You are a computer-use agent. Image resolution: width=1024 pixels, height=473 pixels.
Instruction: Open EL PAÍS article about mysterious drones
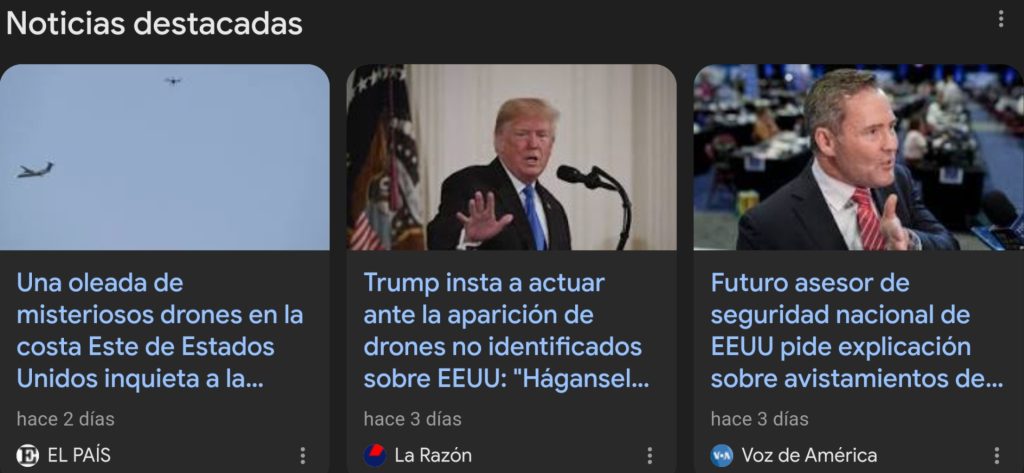pos(160,330)
